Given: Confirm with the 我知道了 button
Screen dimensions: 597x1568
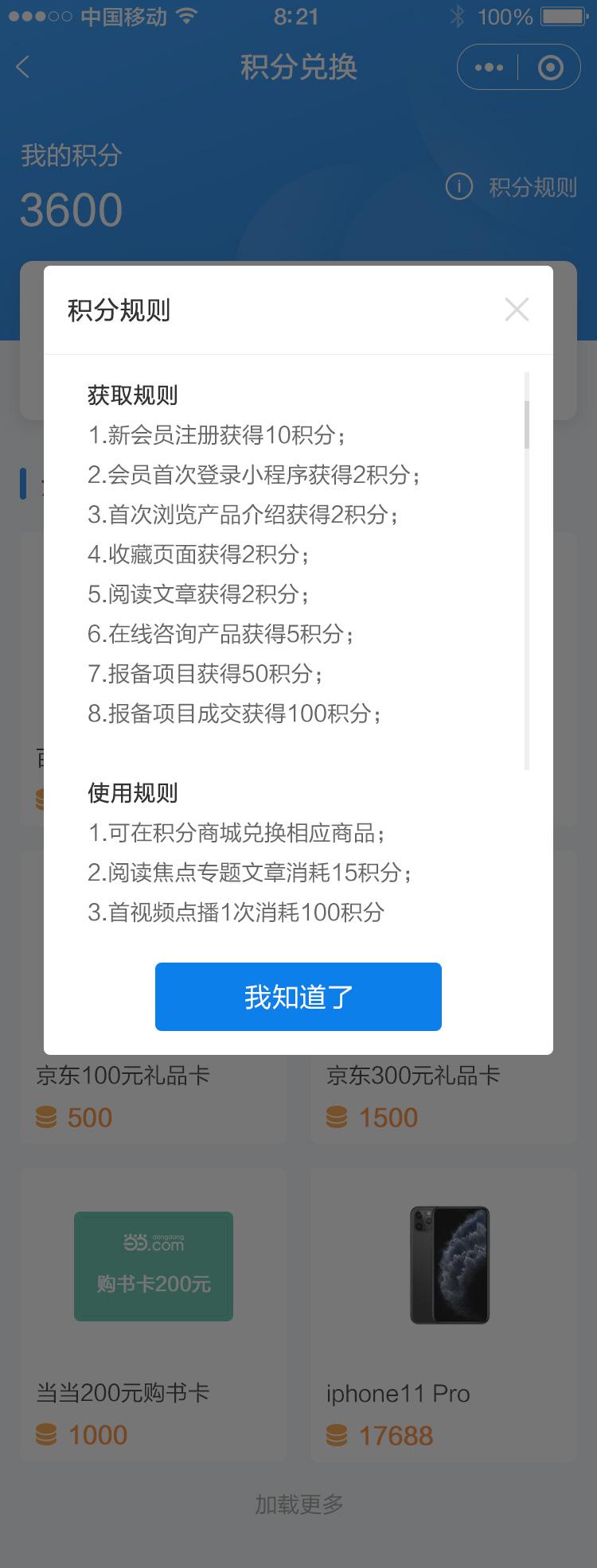Looking at the screenshot, I should [x=298, y=996].
